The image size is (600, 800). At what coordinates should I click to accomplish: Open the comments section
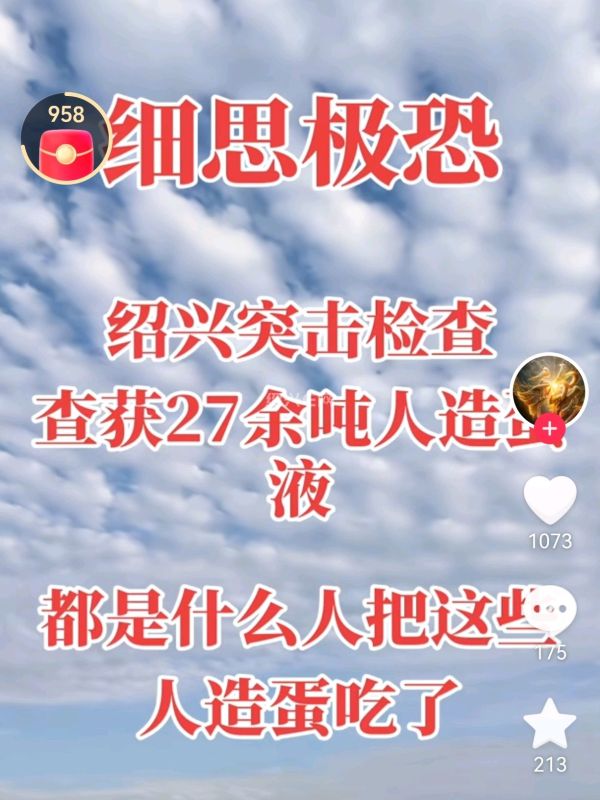tap(550, 608)
